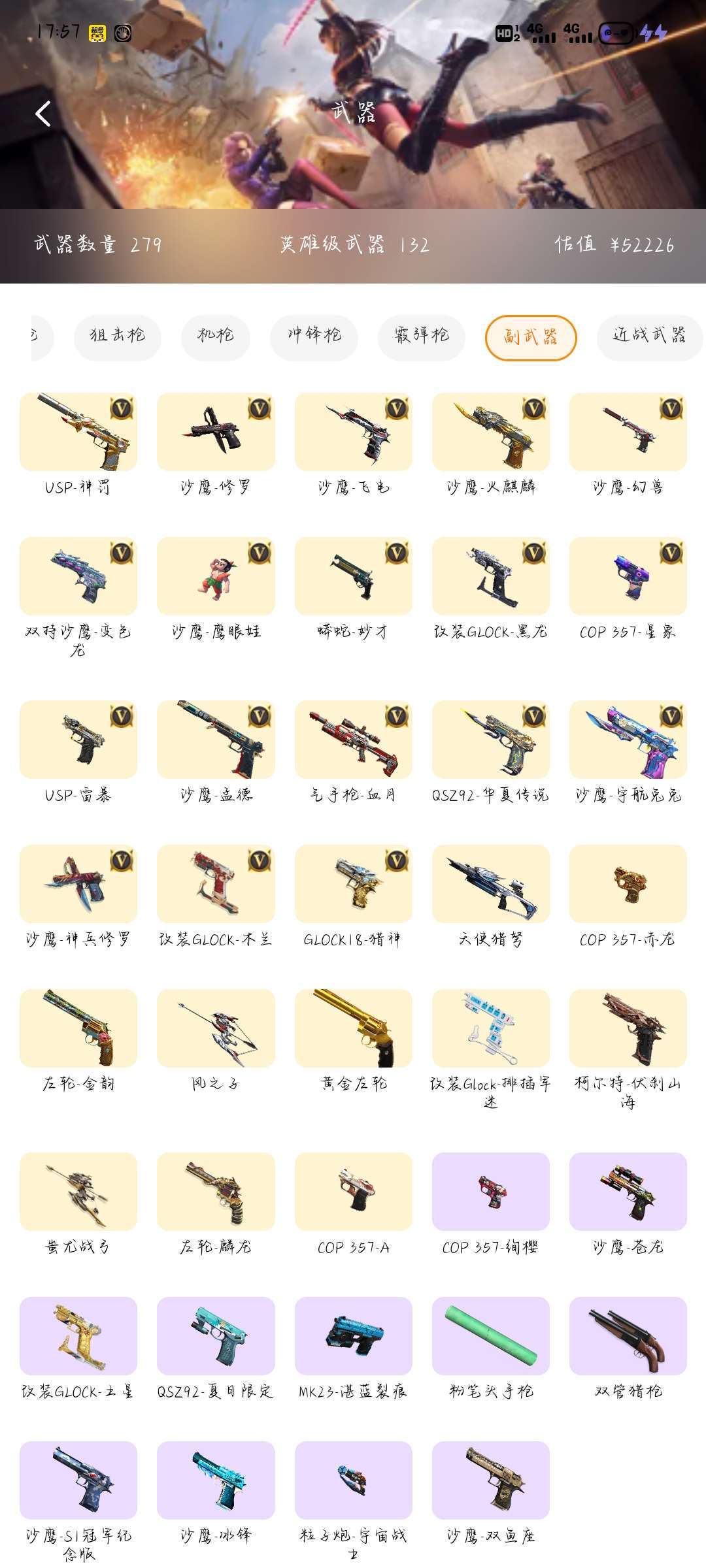Open the USP-神罚 weapon tile
Image resolution: width=706 pixels, height=1568 pixels.
point(78,446)
